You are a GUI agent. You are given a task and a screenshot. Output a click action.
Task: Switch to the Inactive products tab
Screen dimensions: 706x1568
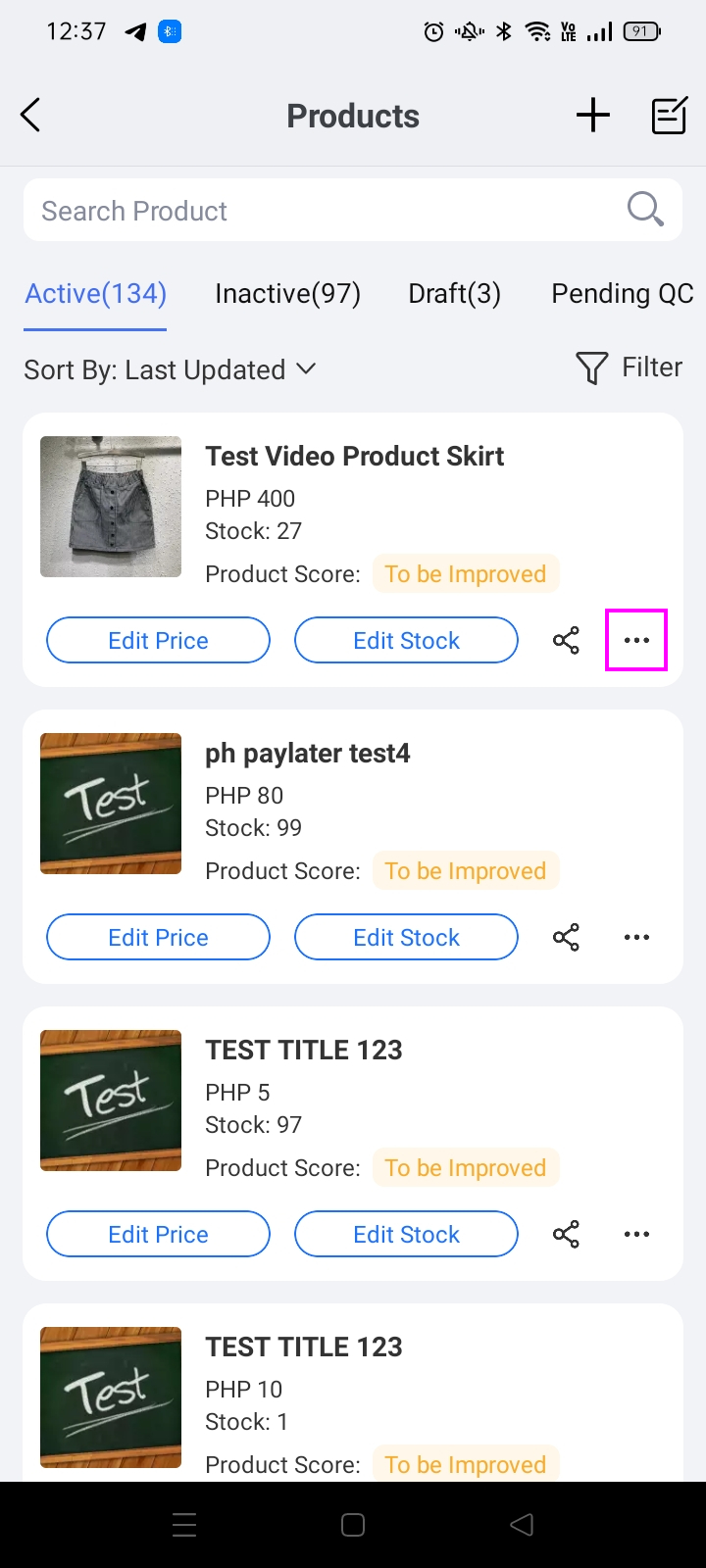pos(287,293)
